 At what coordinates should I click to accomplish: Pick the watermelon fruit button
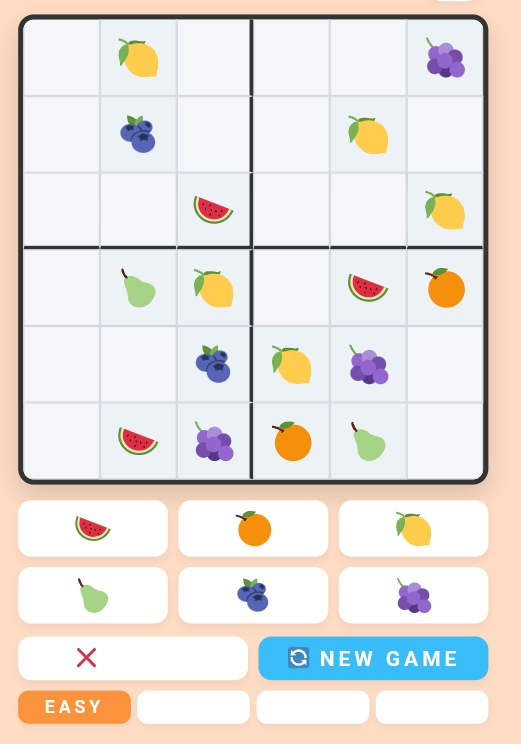tap(93, 528)
